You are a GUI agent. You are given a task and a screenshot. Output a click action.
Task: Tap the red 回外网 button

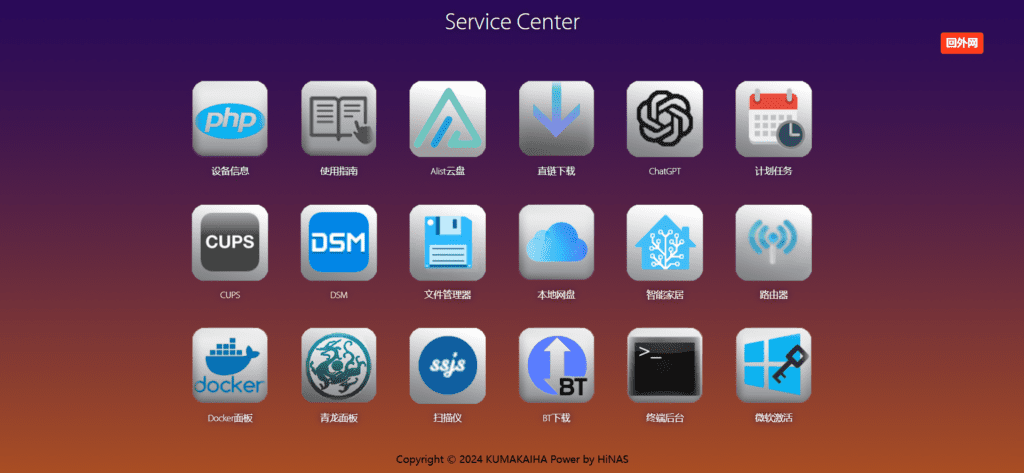pos(962,43)
